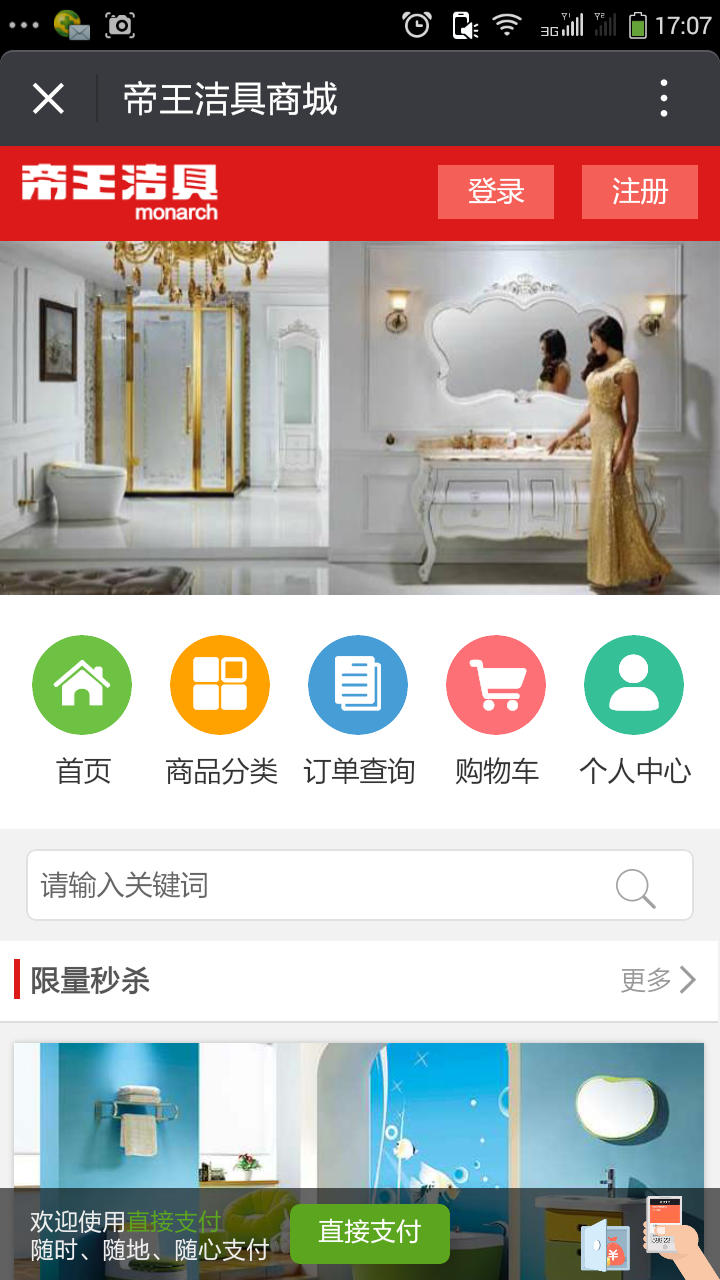Image resolution: width=720 pixels, height=1280 pixels.
Task: Close the 帝王洁具商城 web page
Action: click(48, 99)
